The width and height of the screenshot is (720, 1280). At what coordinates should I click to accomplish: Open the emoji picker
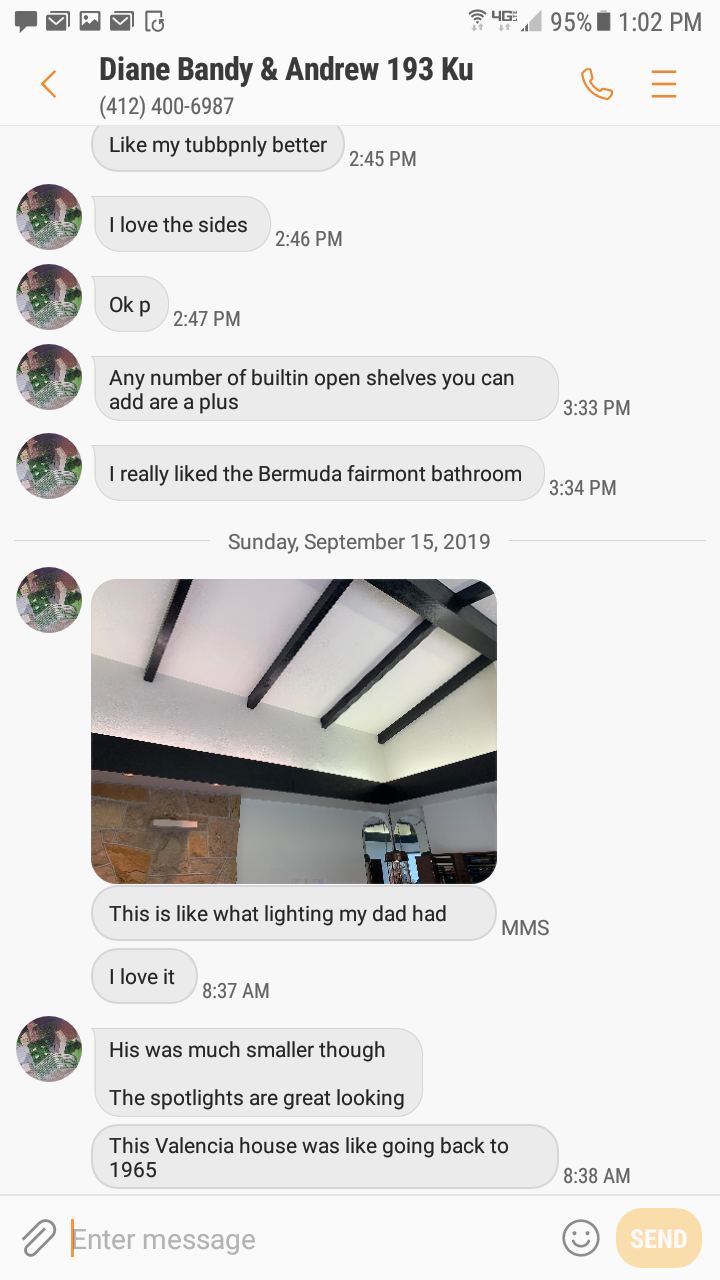pos(581,1238)
